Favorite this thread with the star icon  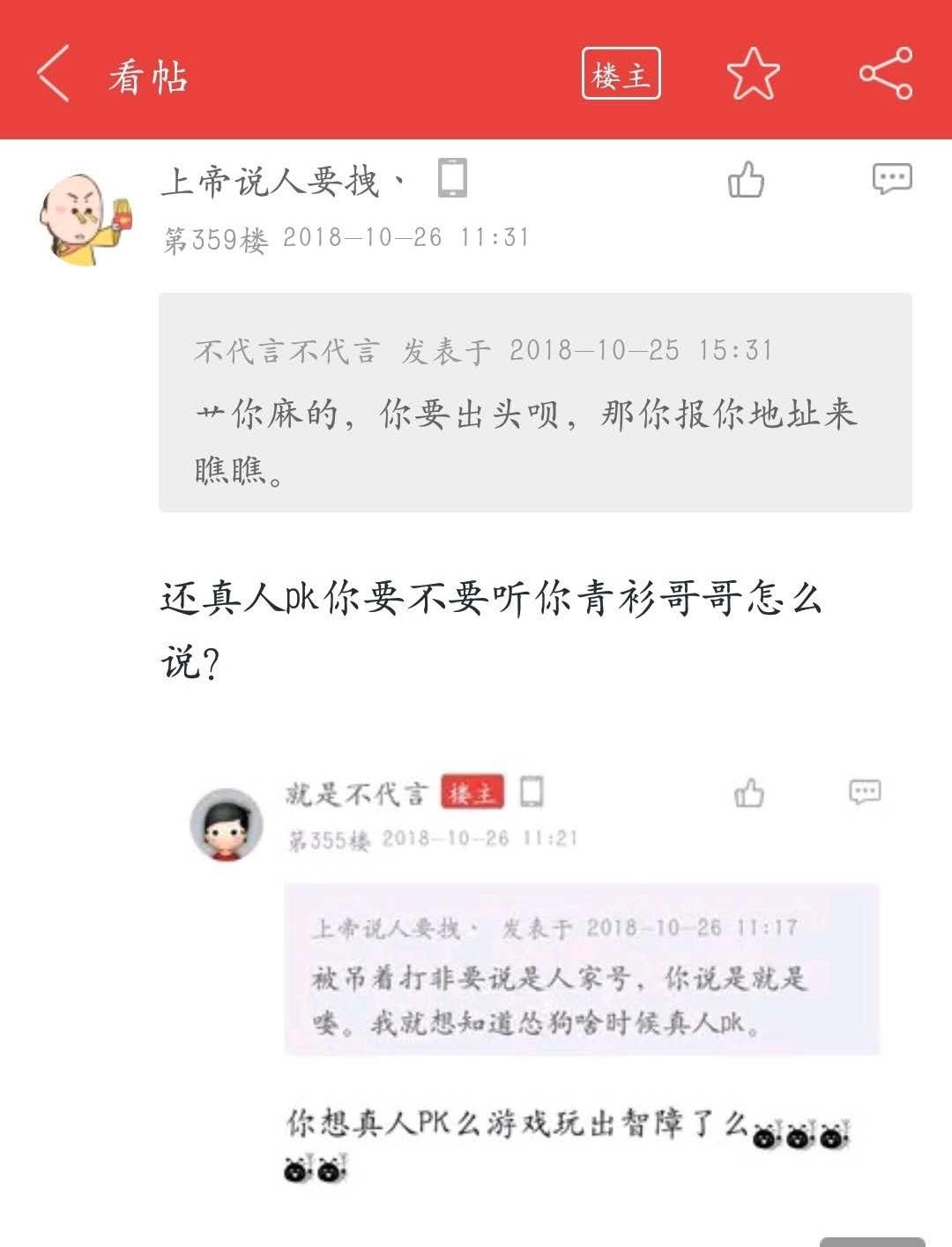[x=753, y=74]
